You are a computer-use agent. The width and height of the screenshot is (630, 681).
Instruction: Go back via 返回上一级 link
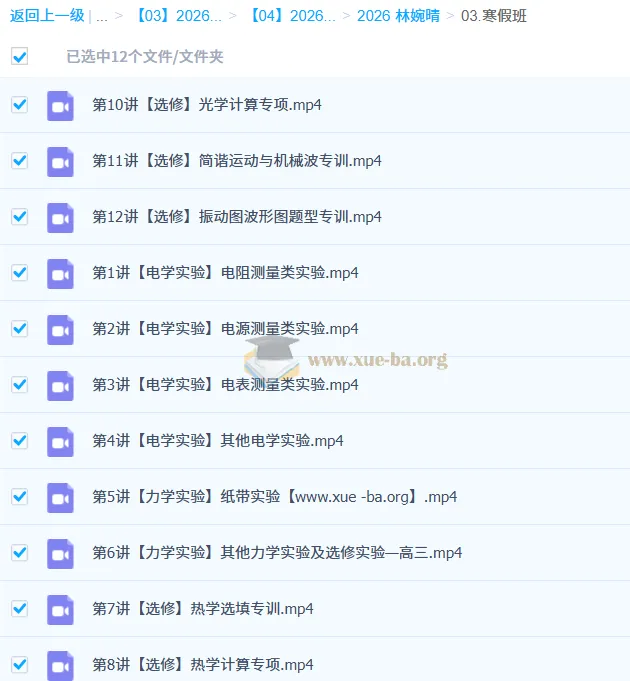click(46, 16)
